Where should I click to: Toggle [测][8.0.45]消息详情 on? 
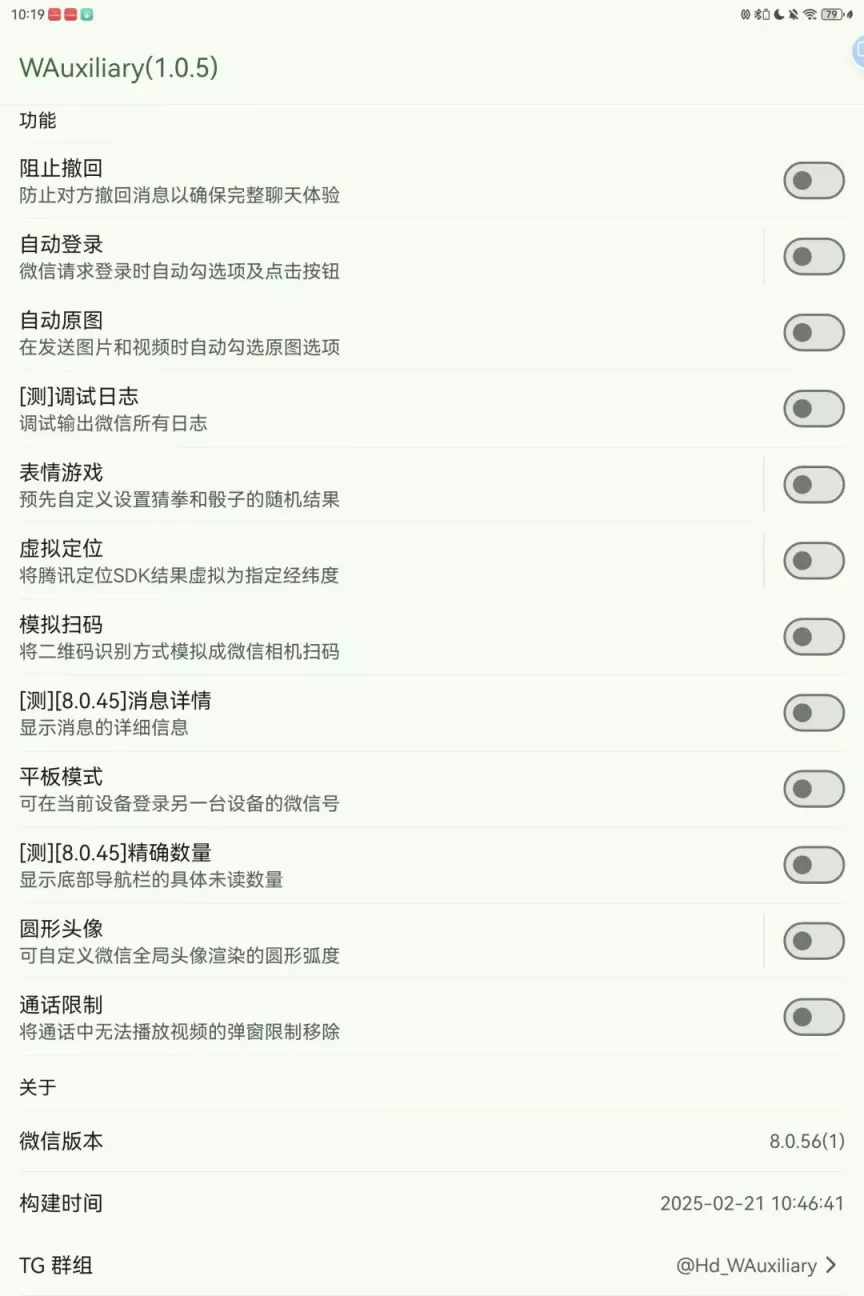[813, 713]
